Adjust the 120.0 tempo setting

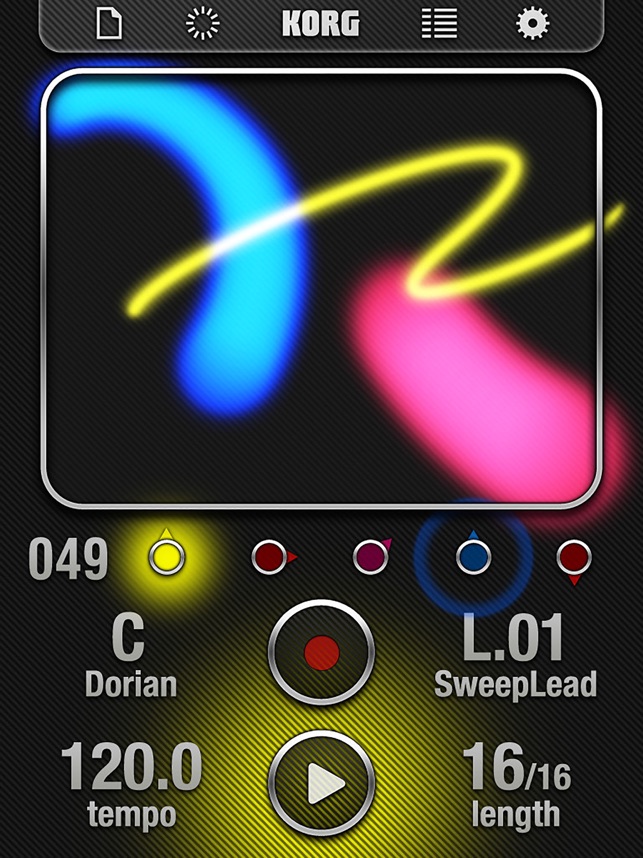[130, 785]
